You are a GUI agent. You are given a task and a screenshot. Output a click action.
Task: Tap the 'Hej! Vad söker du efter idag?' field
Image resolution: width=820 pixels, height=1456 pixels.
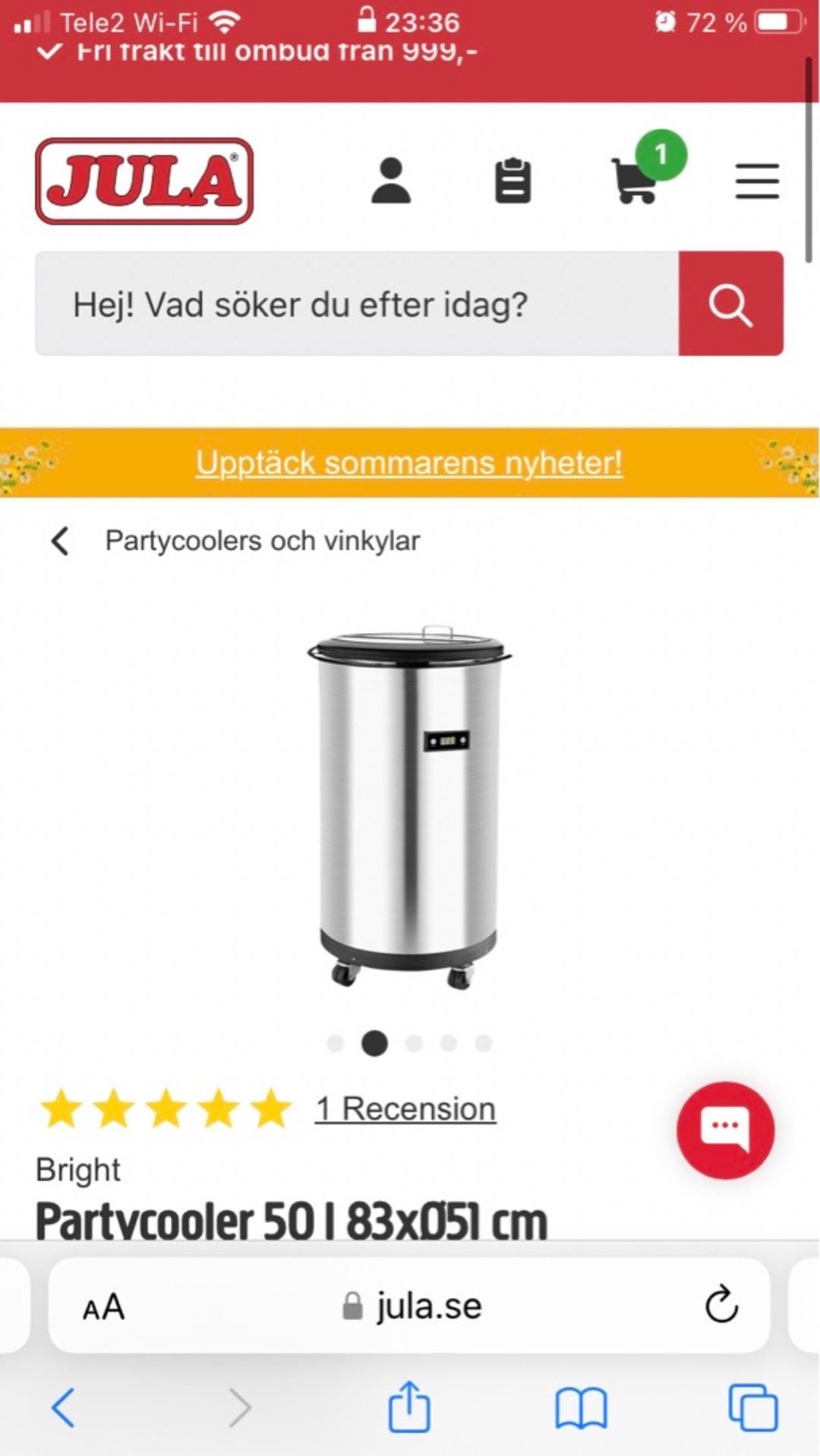[x=357, y=304]
